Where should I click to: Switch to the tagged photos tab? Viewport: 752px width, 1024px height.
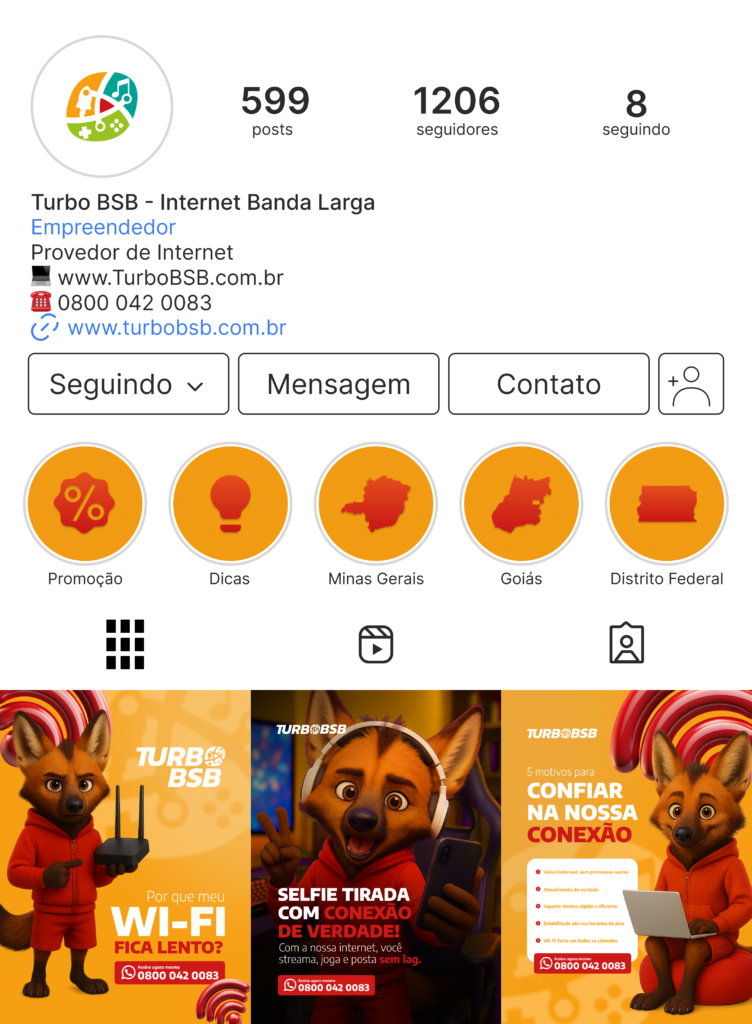pos(626,644)
